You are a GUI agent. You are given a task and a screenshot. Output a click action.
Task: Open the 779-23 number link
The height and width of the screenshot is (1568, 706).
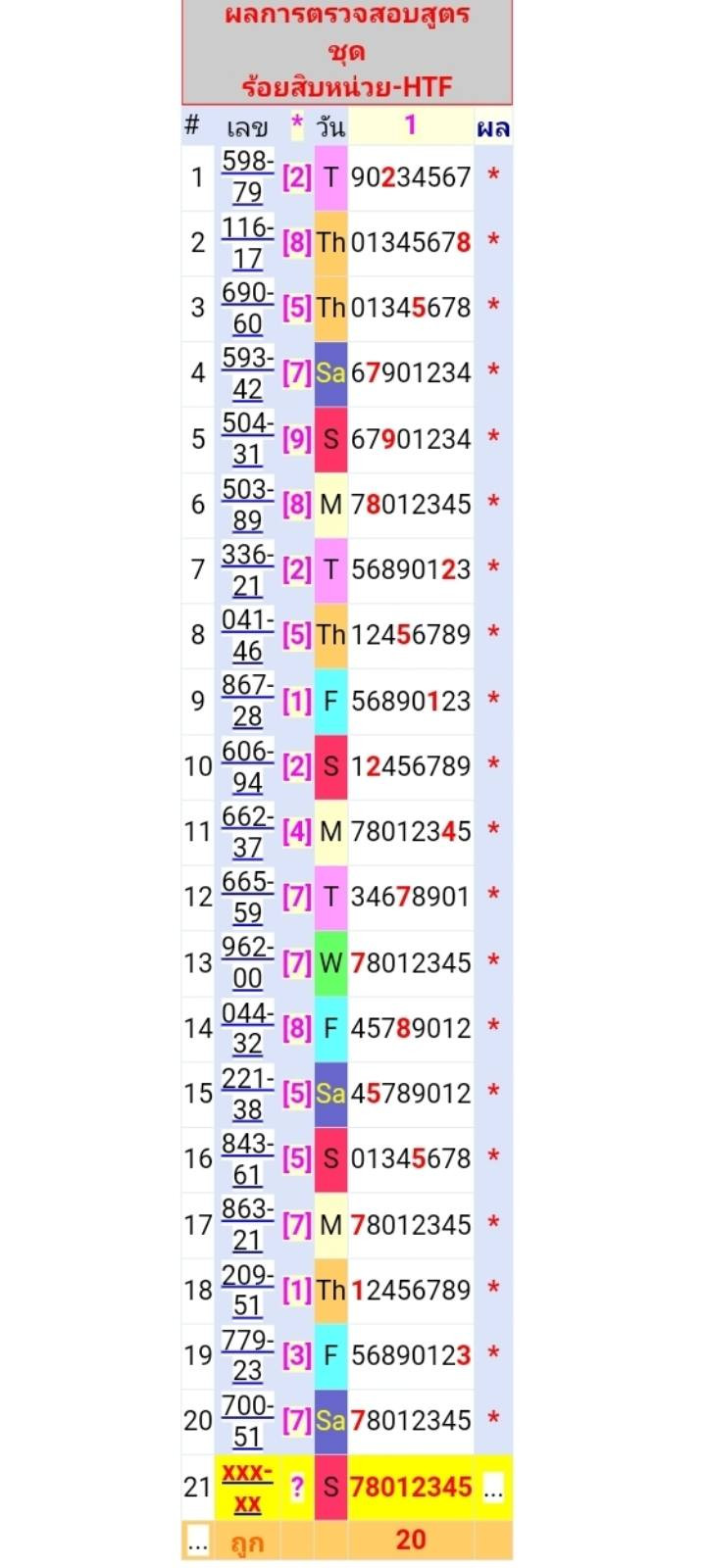247,1355
